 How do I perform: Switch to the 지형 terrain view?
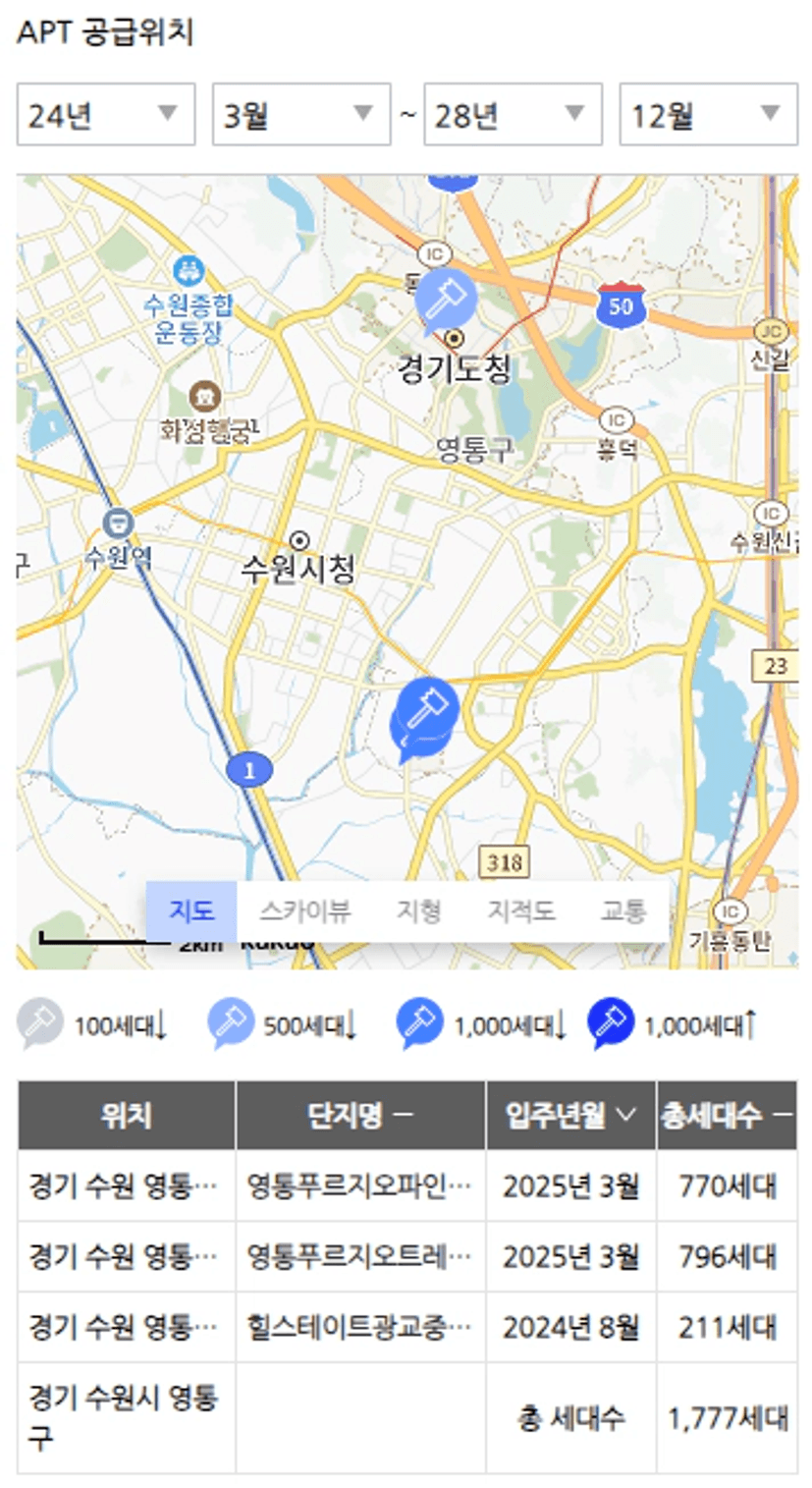click(x=419, y=911)
